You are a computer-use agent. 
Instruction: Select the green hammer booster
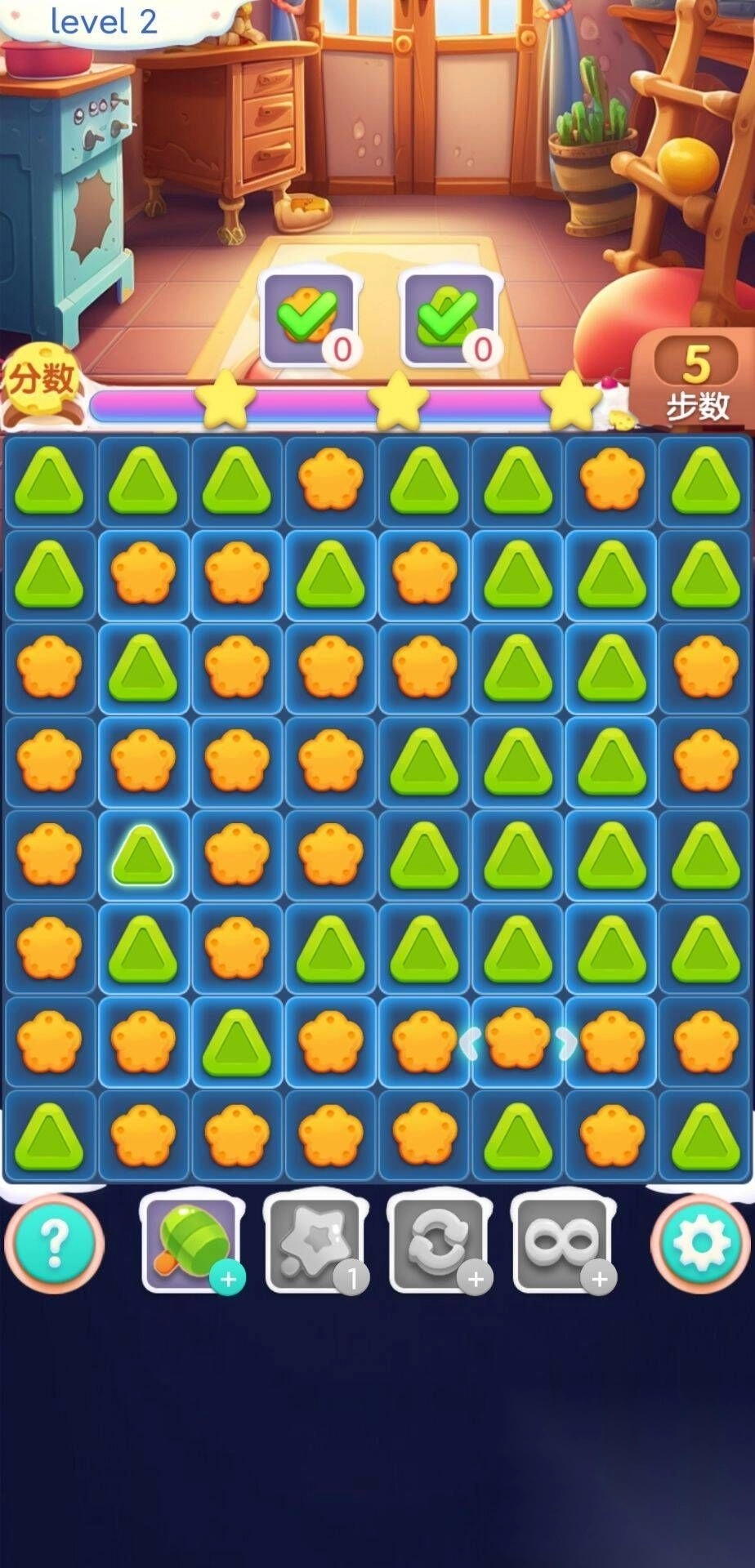190,1241
